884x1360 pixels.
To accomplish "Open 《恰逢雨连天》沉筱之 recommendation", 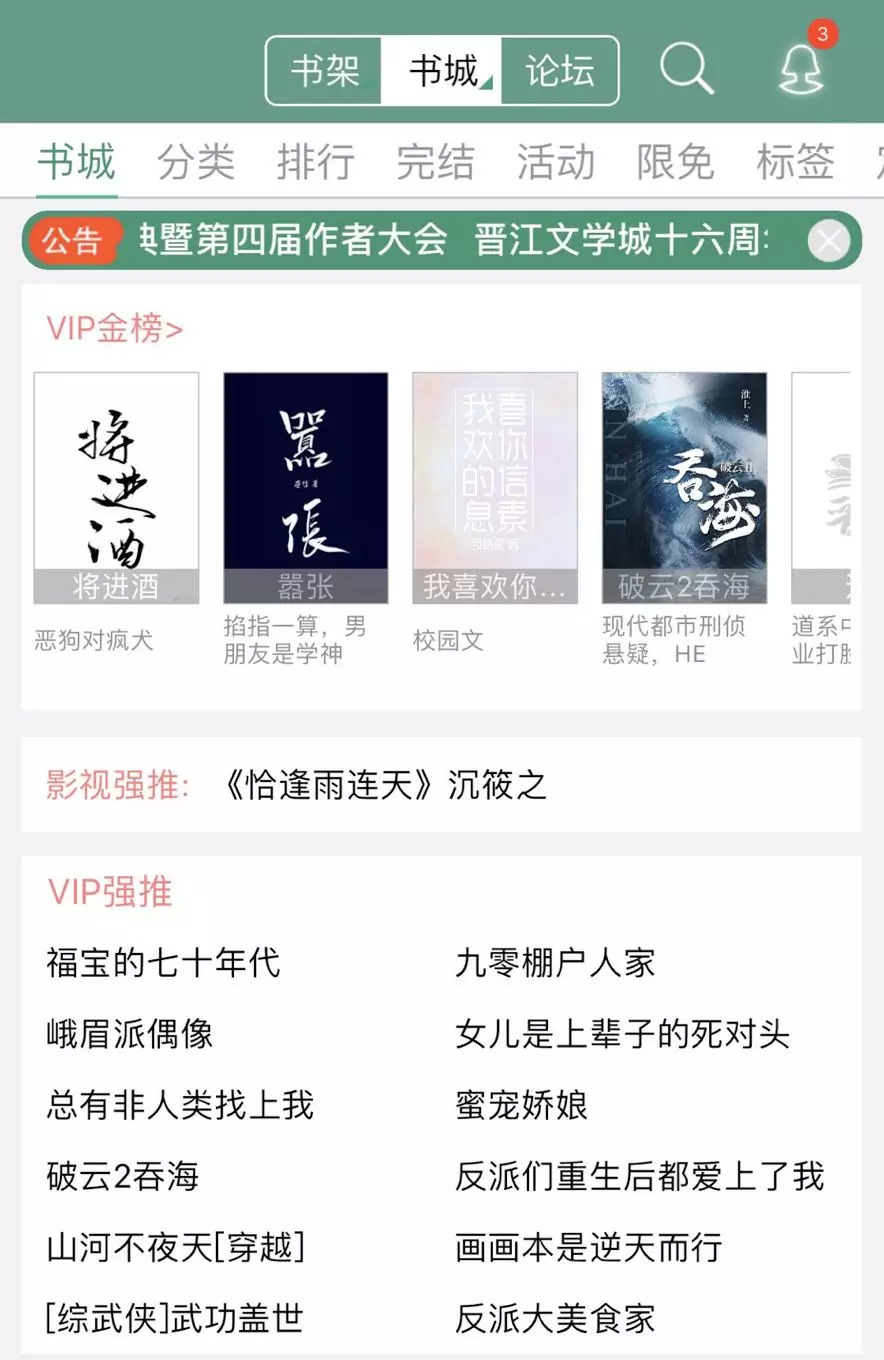I will [384, 785].
